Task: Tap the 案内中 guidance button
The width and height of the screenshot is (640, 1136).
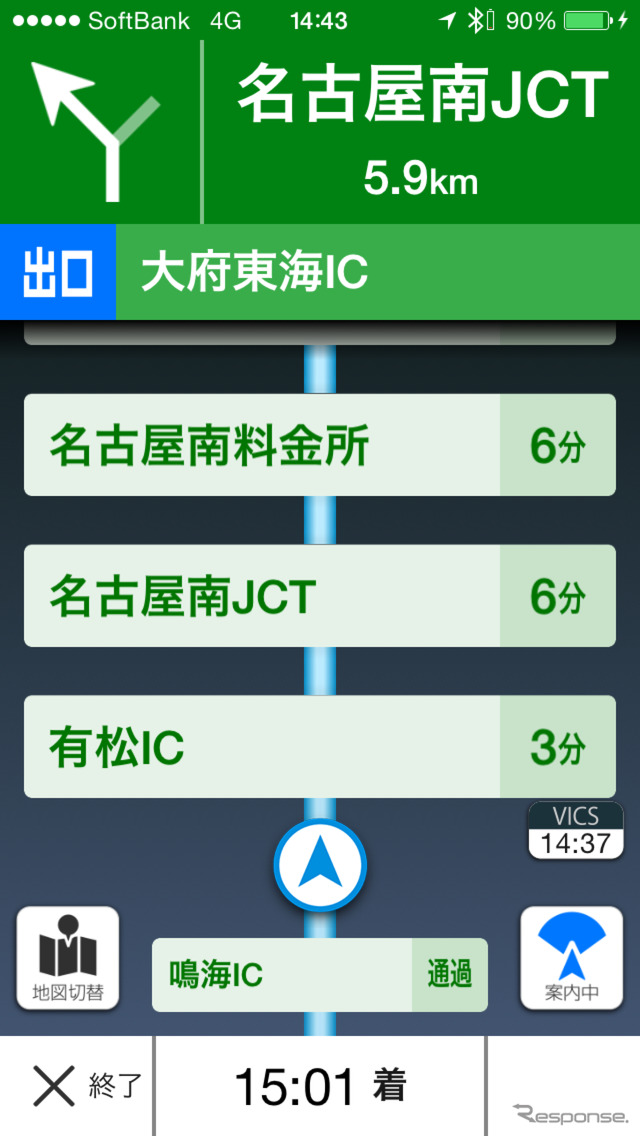Action: pyautogui.click(x=572, y=958)
